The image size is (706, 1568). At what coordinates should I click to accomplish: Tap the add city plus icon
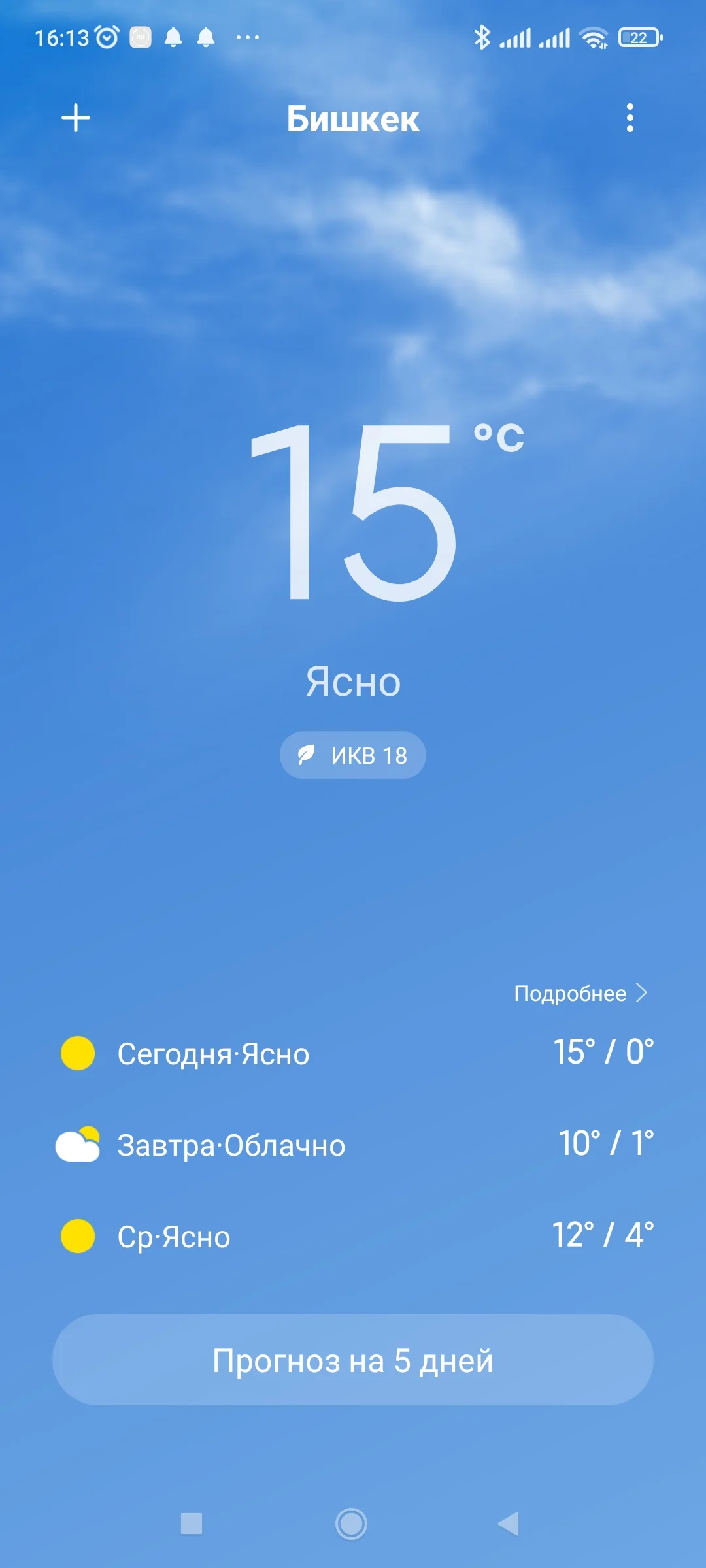pyautogui.click(x=76, y=118)
